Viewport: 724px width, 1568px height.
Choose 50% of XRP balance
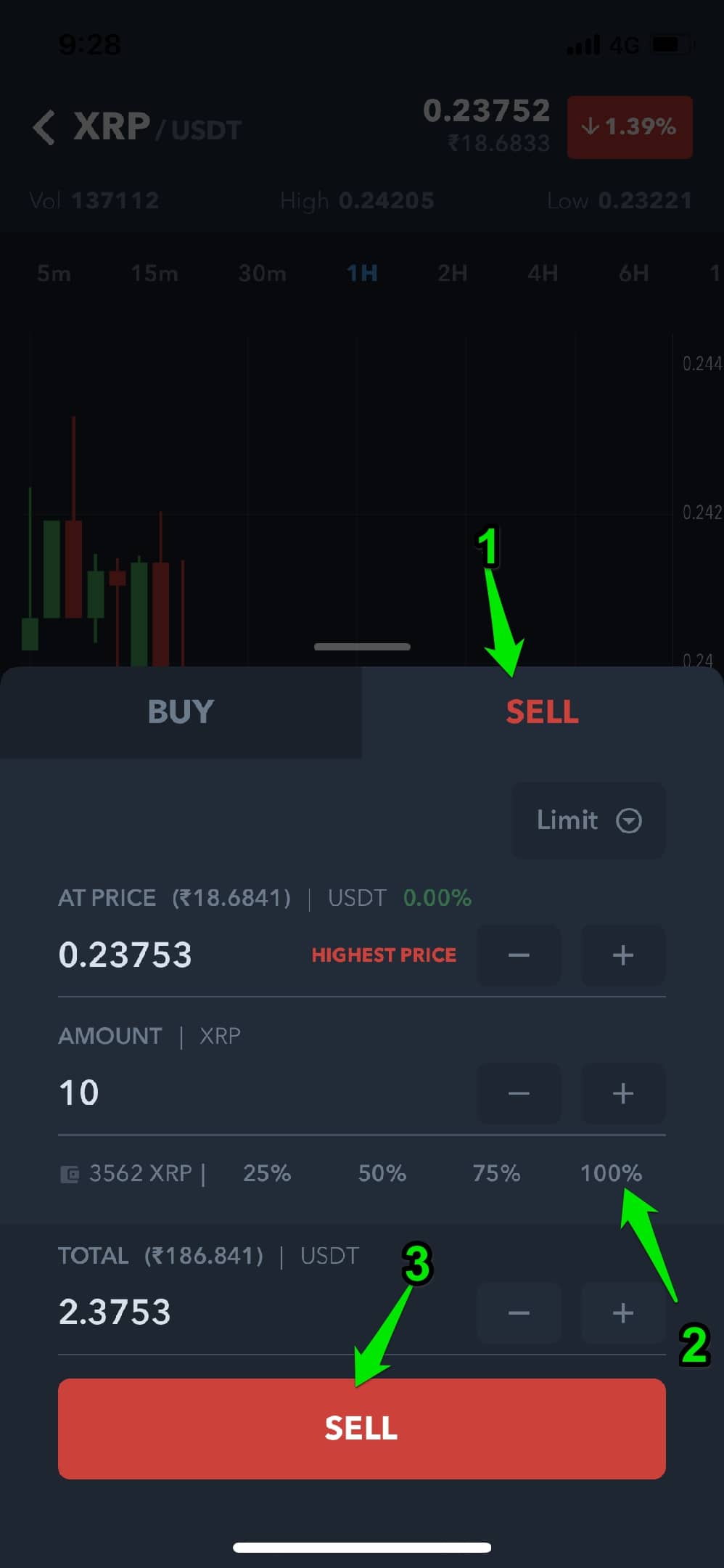(382, 1173)
